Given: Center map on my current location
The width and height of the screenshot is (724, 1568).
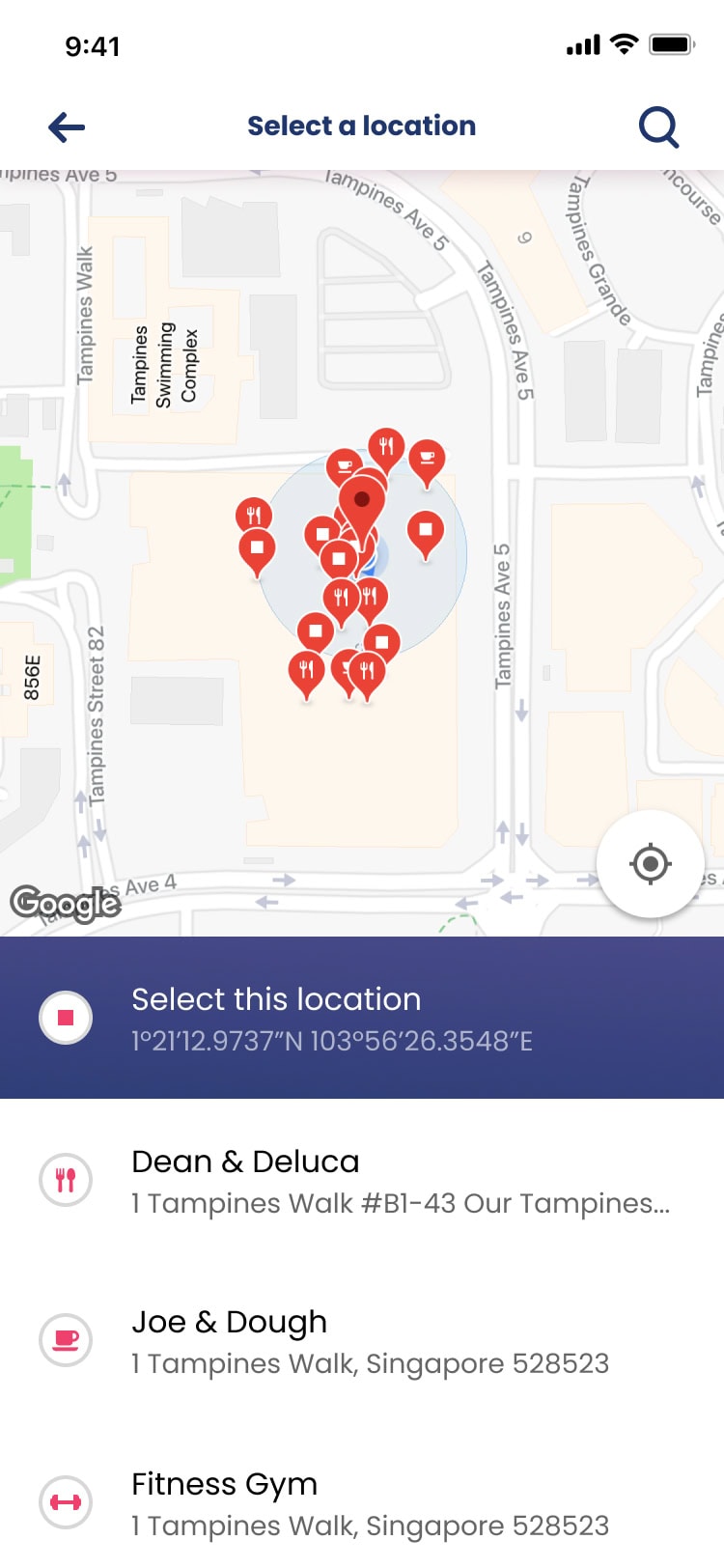Looking at the screenshot, I should tap(651, 863).
